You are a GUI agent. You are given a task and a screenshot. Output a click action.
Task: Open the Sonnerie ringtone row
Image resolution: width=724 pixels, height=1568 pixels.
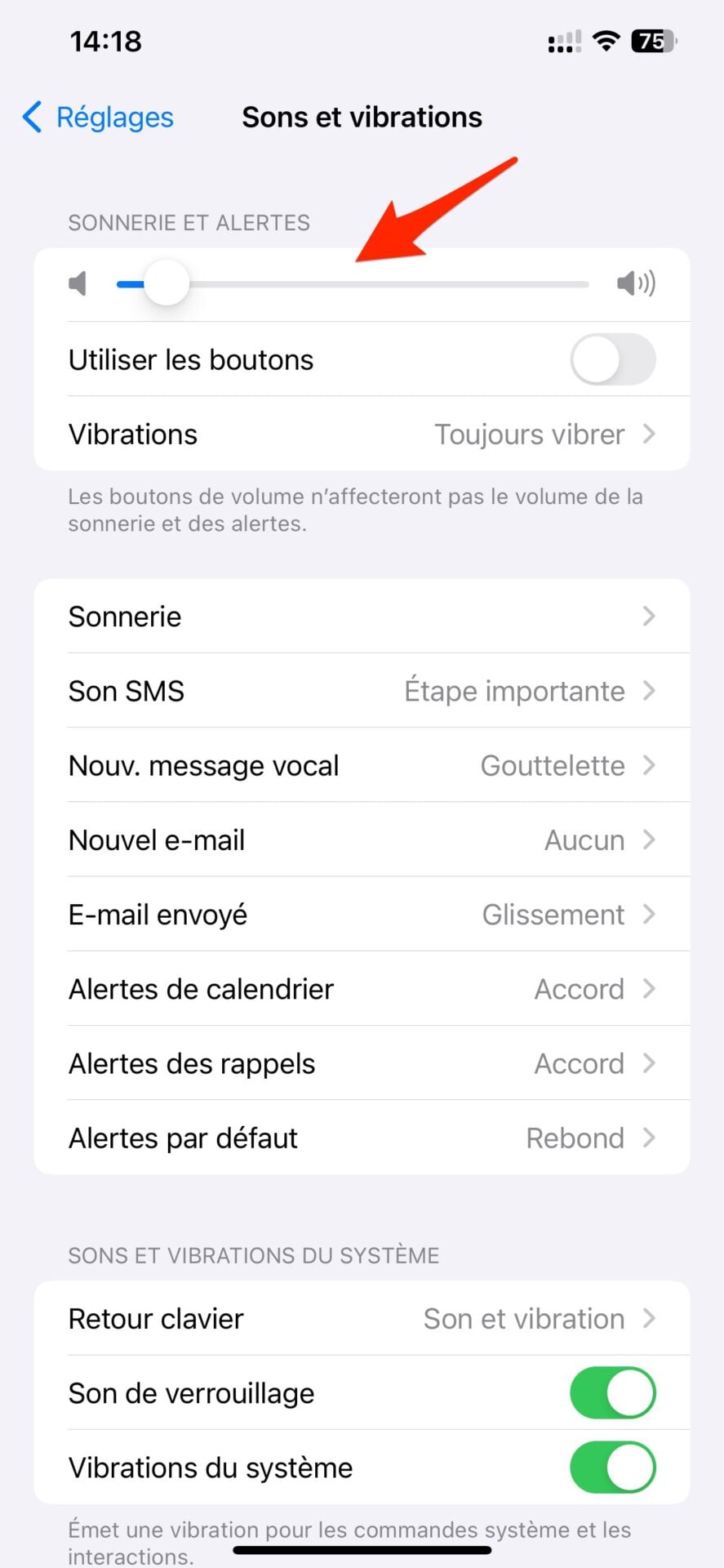point(362,617)
